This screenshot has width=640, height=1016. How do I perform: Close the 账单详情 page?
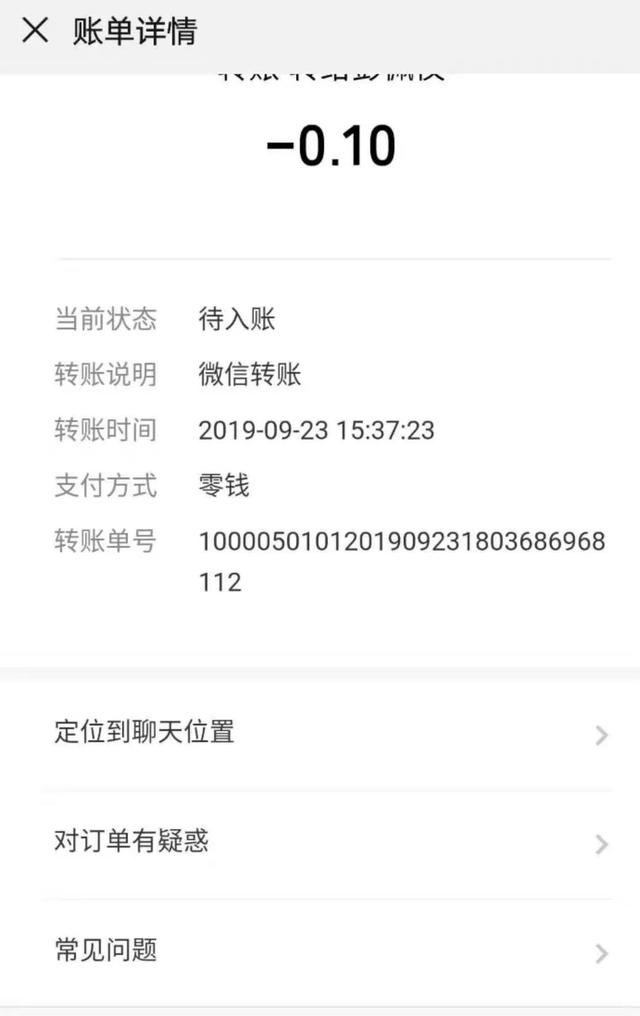tap(35, 31)
